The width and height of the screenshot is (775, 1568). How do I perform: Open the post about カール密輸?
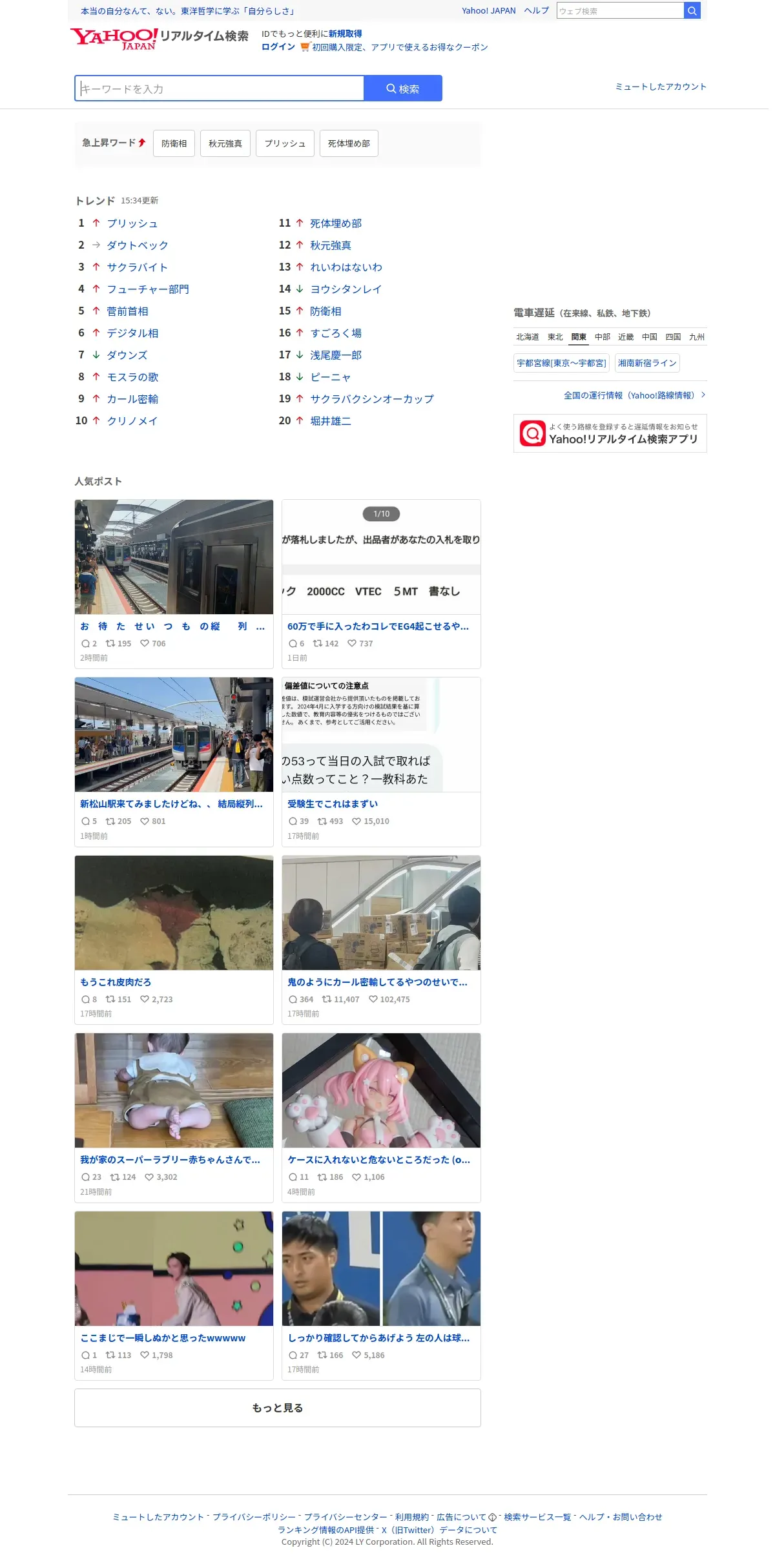[377, 982]
